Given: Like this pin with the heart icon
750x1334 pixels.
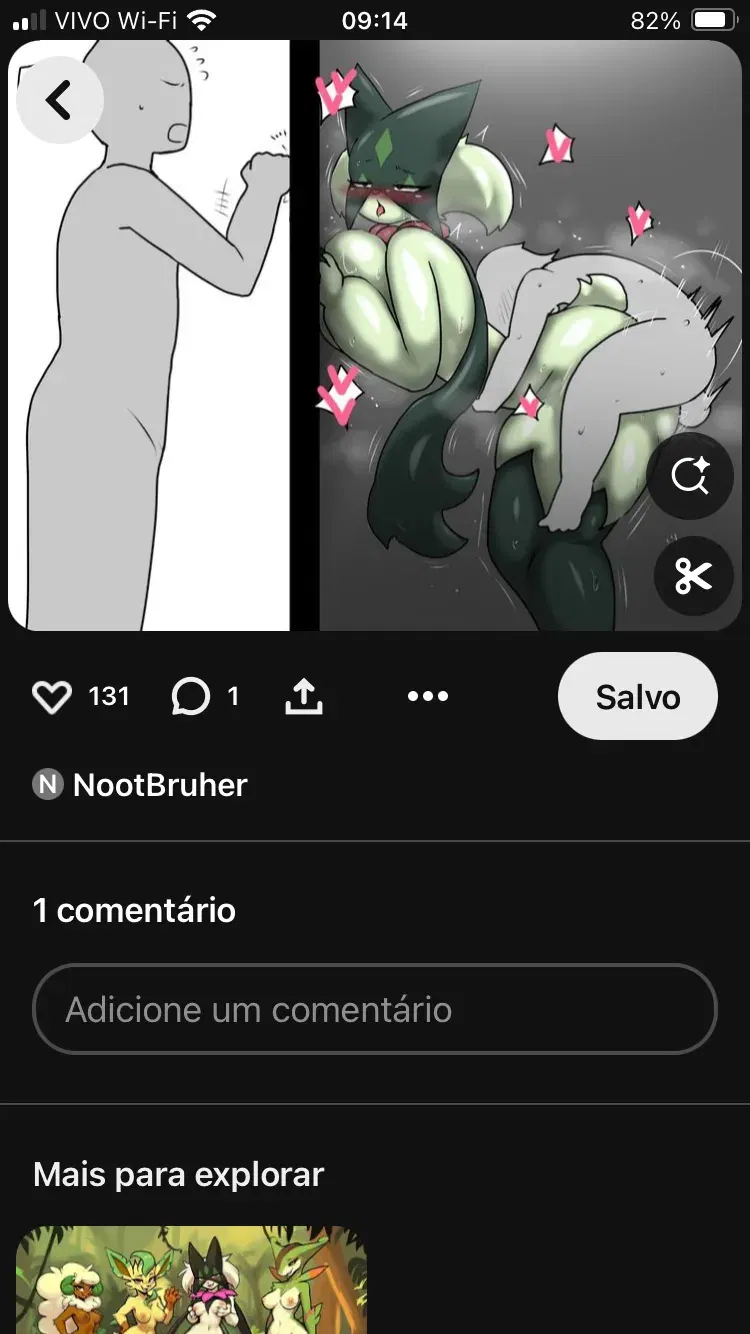Looking at the screenshot, I should coord(52,697).
